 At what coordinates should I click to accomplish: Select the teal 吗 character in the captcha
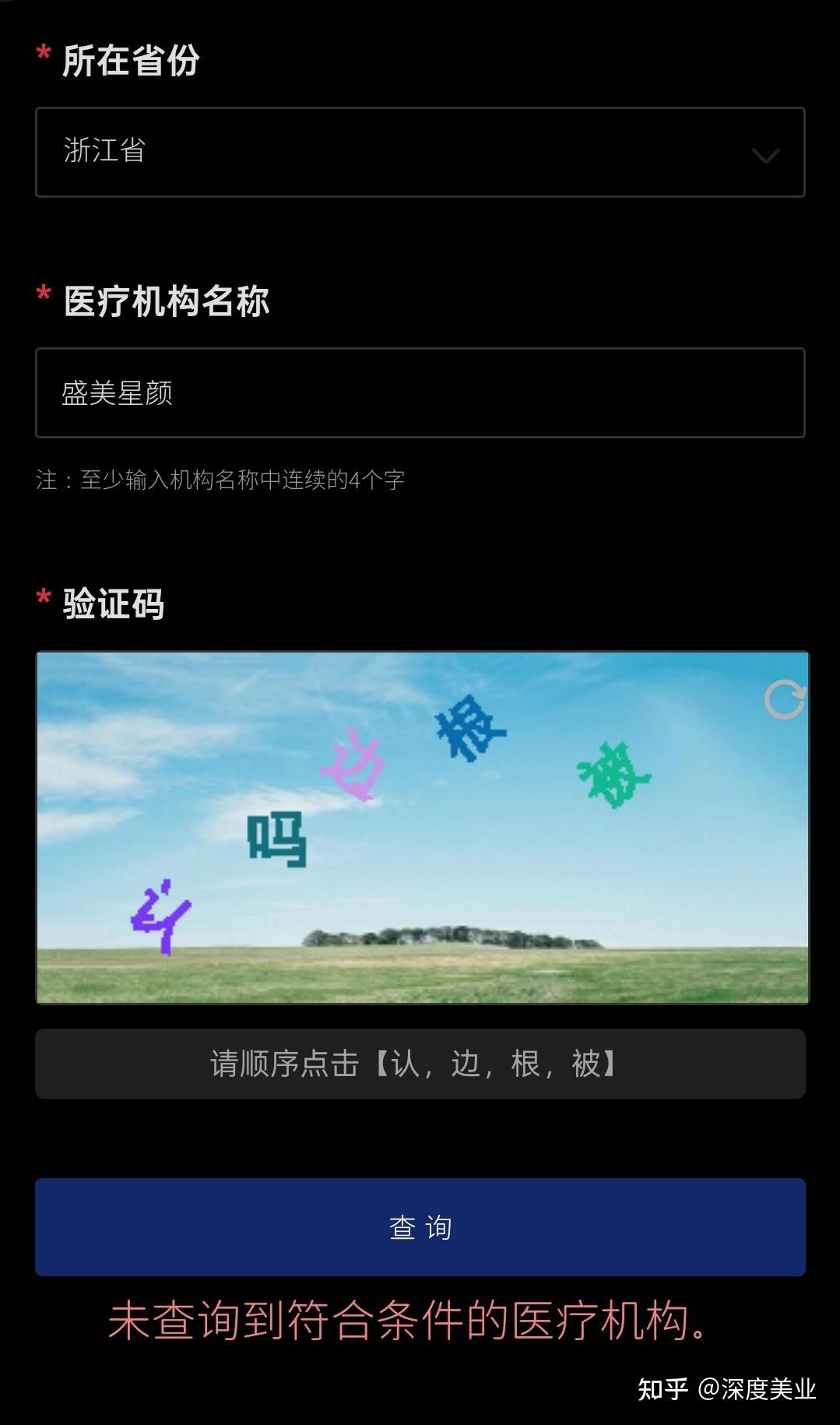tap(276, 839)
